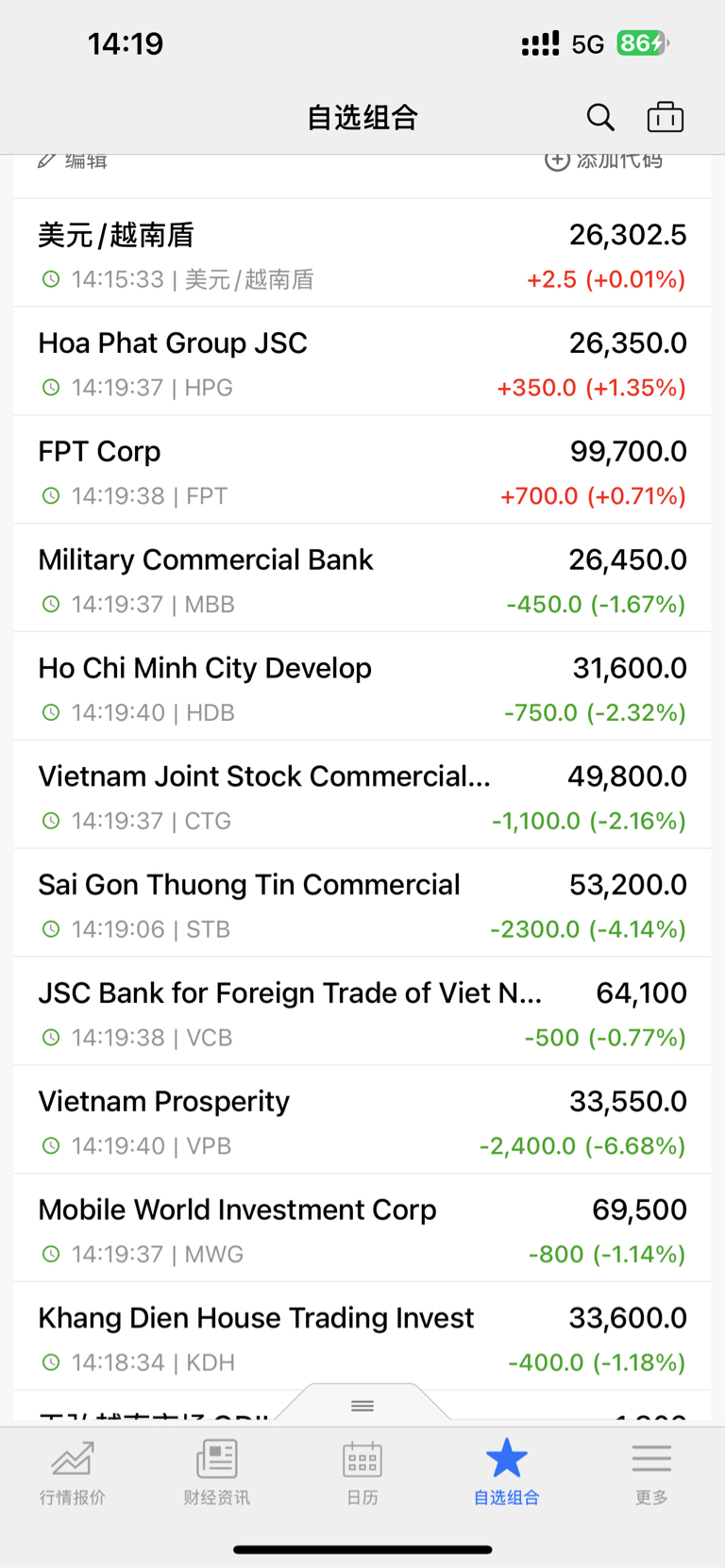Switch to the 行情报价 tab

(73, 1472)
